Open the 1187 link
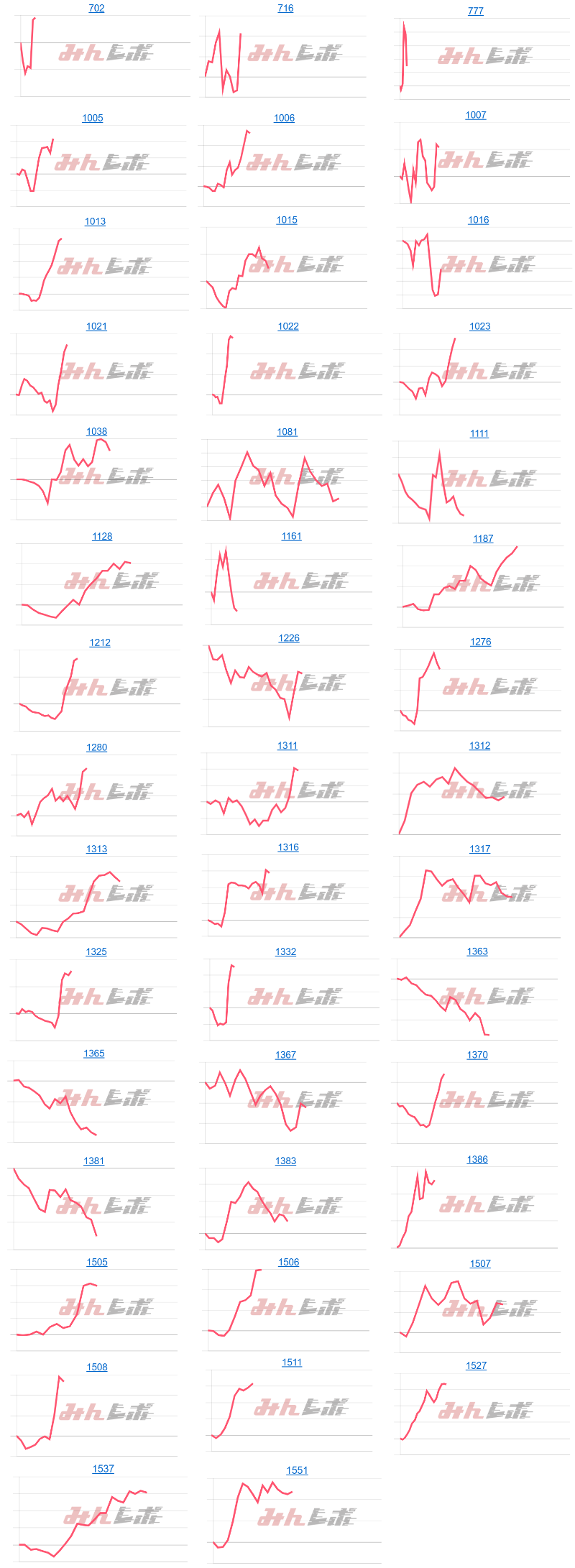 tap(483, 539)
